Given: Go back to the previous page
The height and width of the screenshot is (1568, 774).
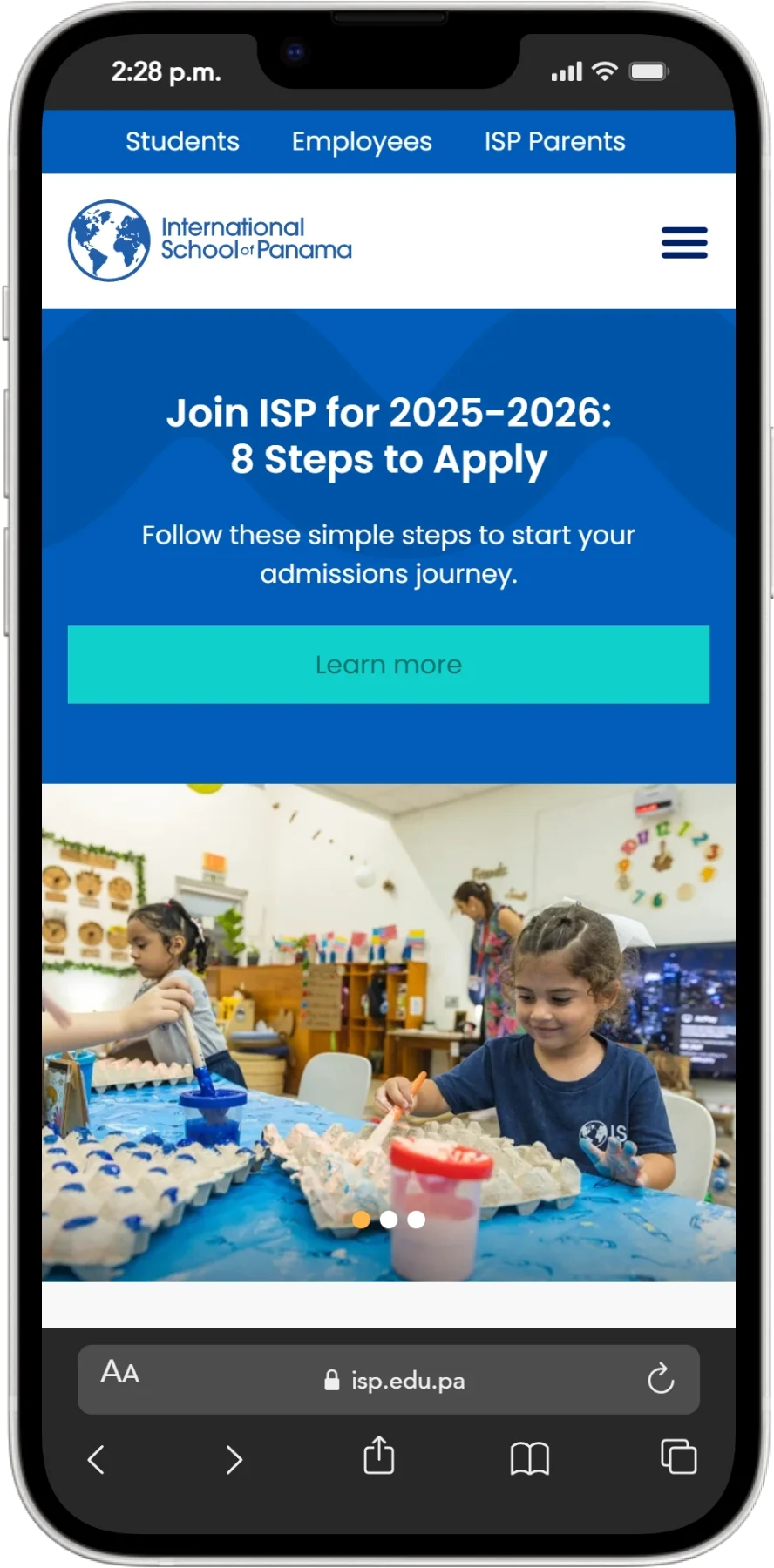Looking at the screenshot, I should 97,1459.
